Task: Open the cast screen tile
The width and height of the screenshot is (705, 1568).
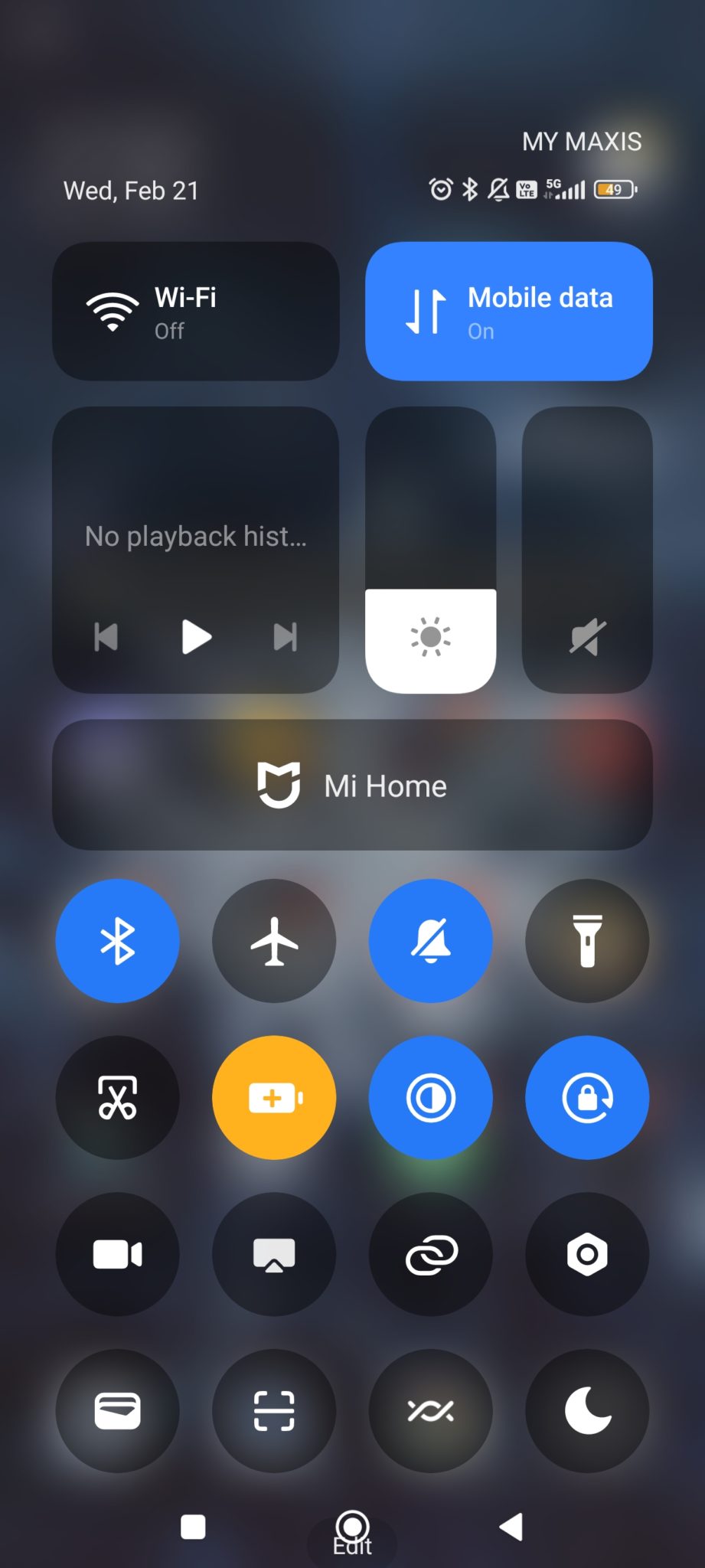Action: tap(274, 1254)
